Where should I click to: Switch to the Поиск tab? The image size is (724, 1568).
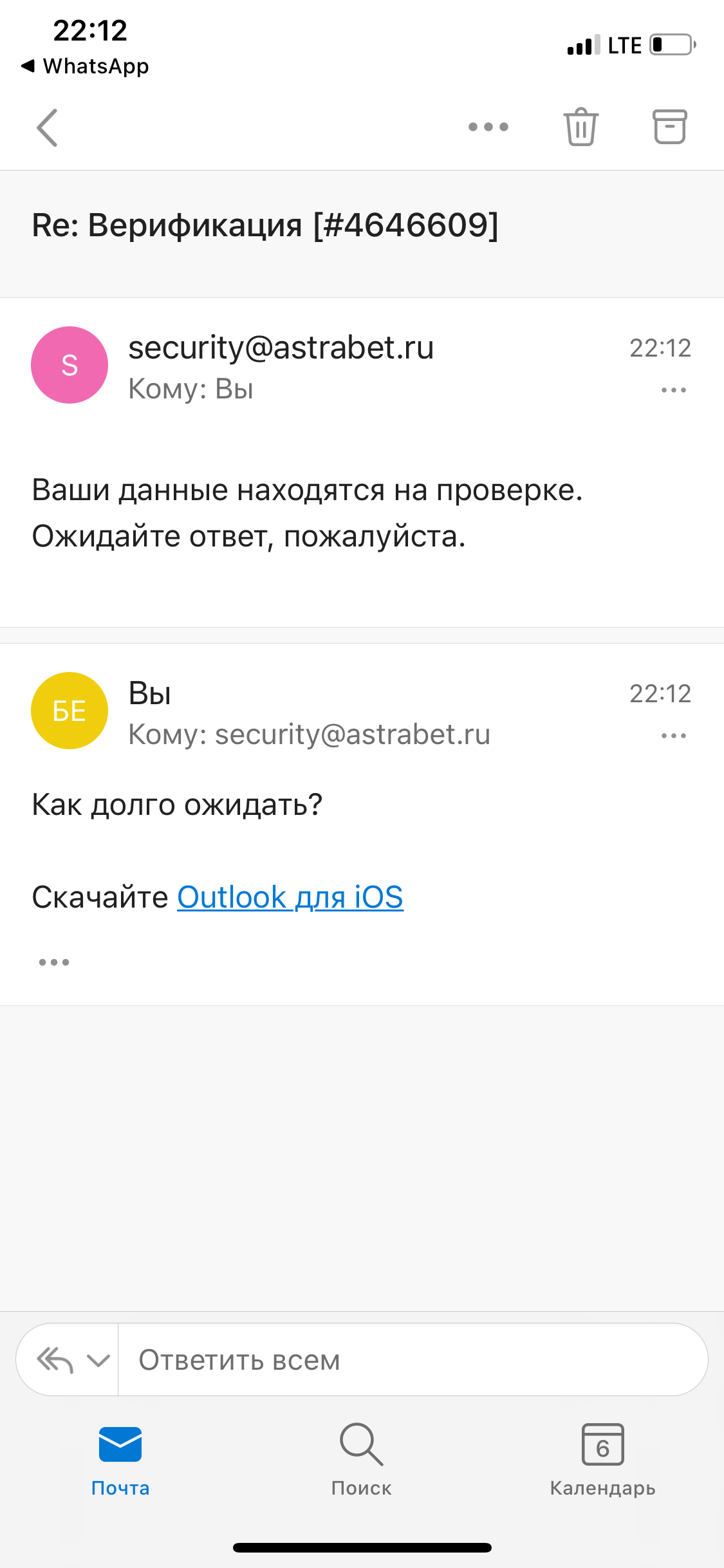361,1460
